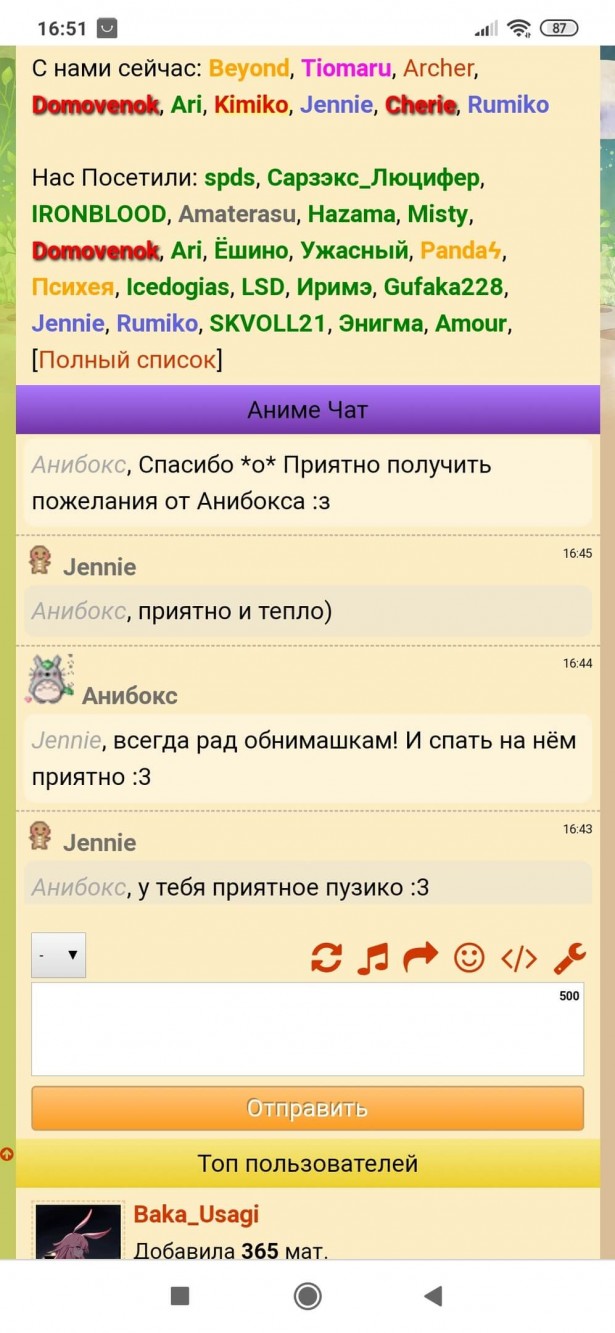Viewport: 615px width, 1333px height.
Task: Open the Baka_Usagi profile link
Action: (x=196, y=1214)
